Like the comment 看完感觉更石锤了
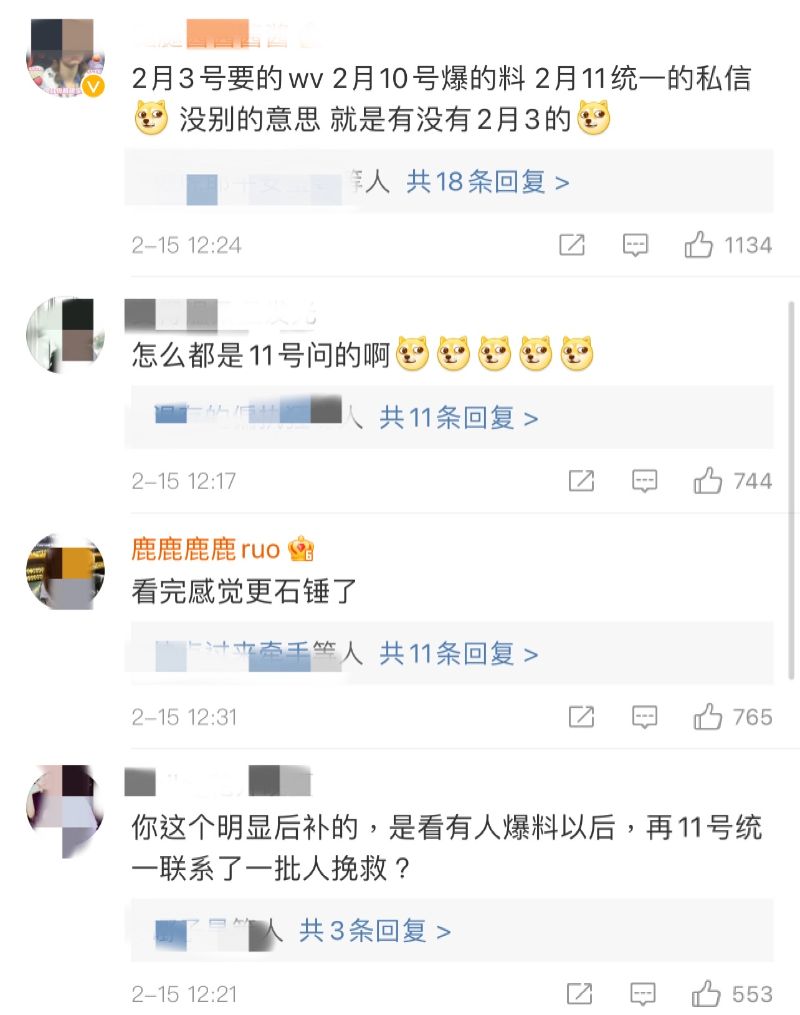Viewport: 800px width, 1015px height. (x=708, y=717)
